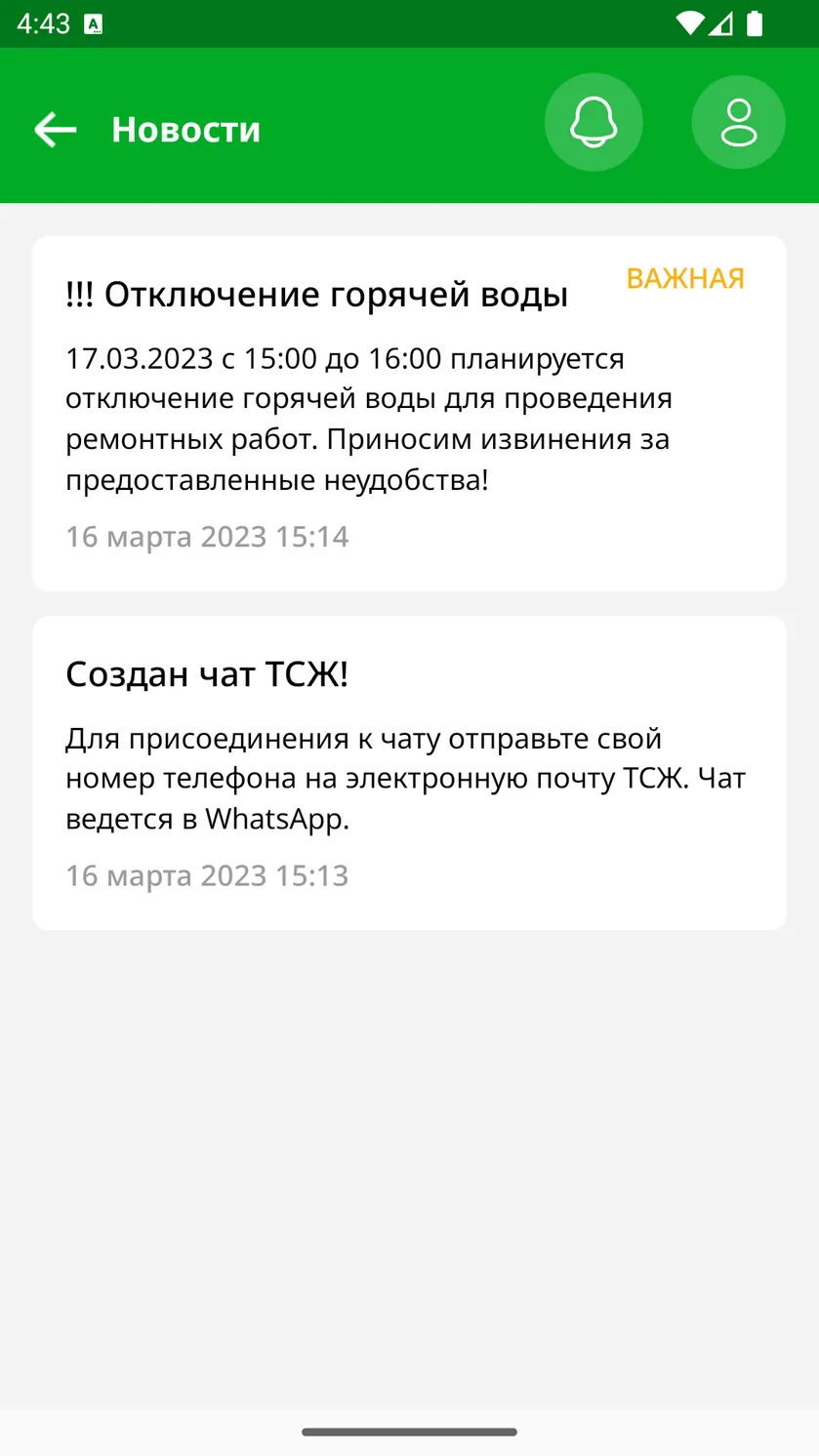Open the Отключение горячей воды news card

coord(409,414)
